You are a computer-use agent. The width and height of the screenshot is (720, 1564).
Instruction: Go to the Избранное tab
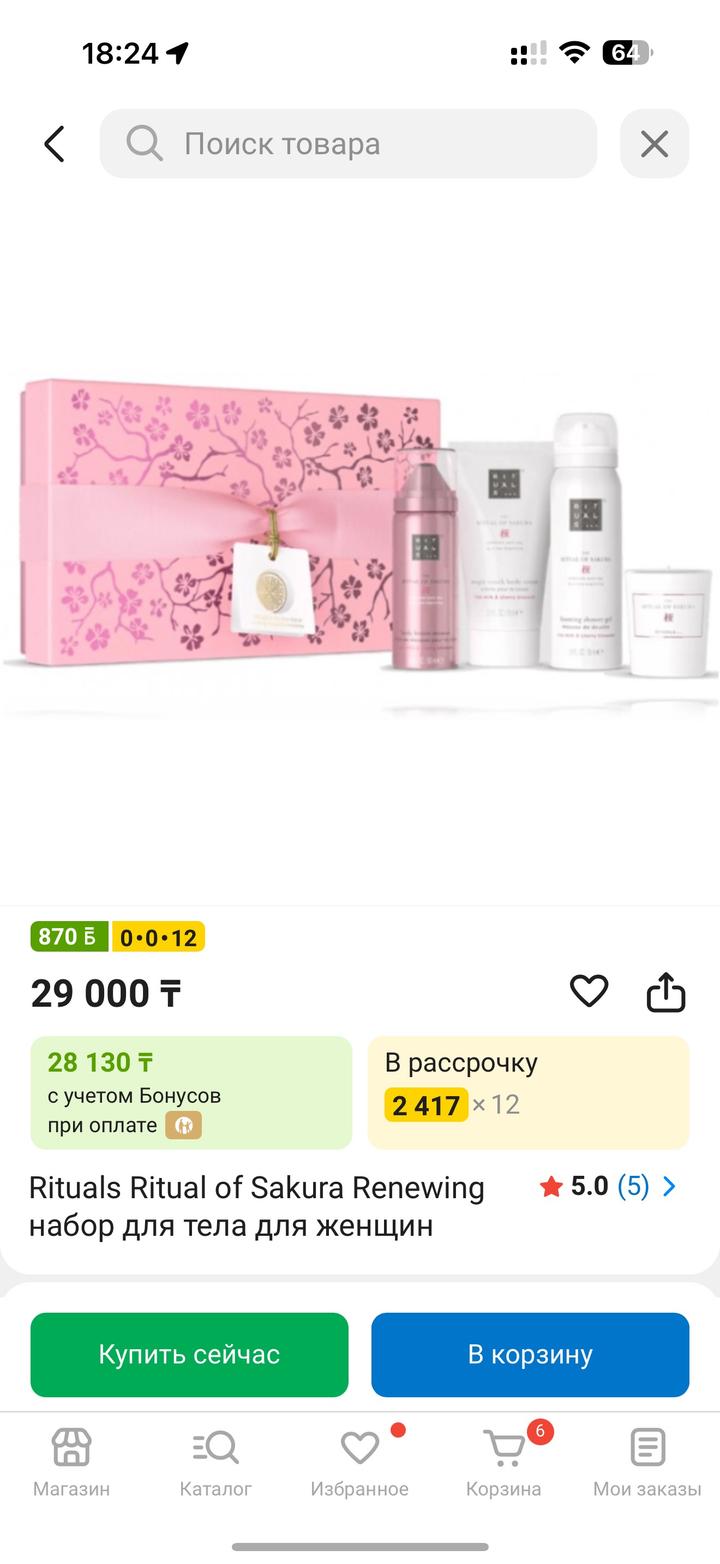pos(359,1461)
